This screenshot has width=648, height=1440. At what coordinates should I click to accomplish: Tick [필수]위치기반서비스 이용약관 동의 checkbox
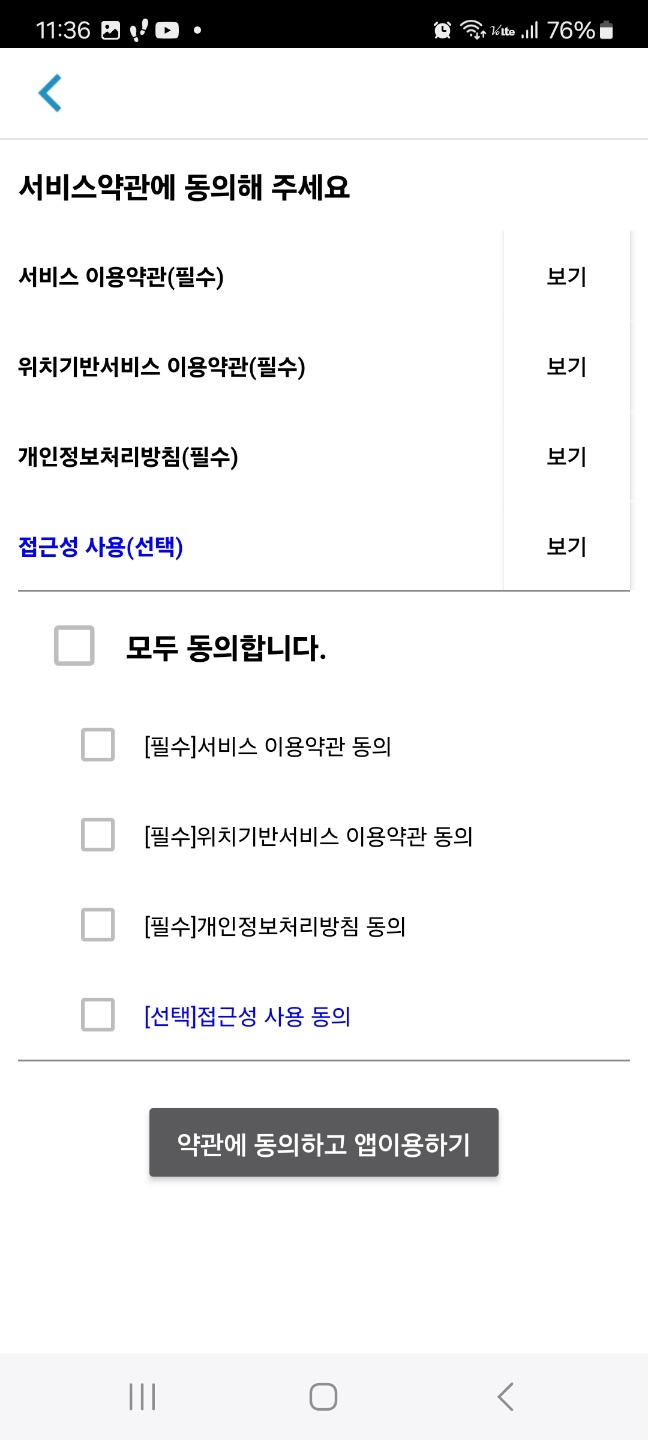pyautogui.click(x=98, y=835)
